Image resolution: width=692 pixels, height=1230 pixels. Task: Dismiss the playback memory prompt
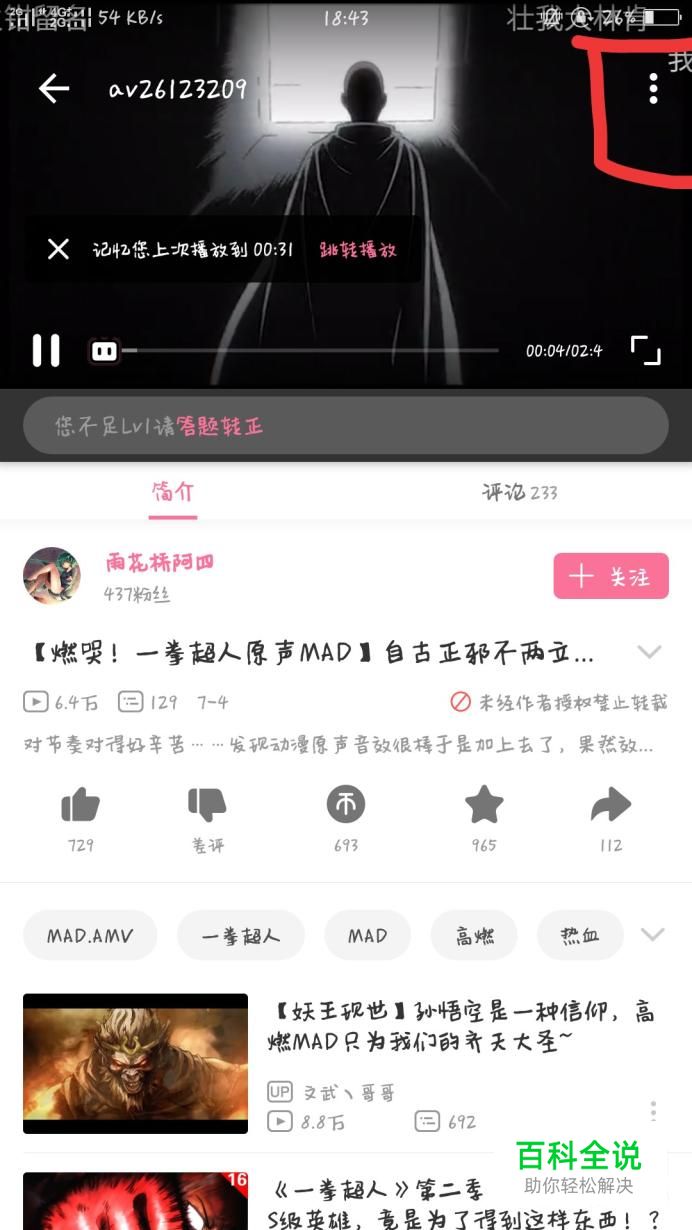click(x=59, y=249)
